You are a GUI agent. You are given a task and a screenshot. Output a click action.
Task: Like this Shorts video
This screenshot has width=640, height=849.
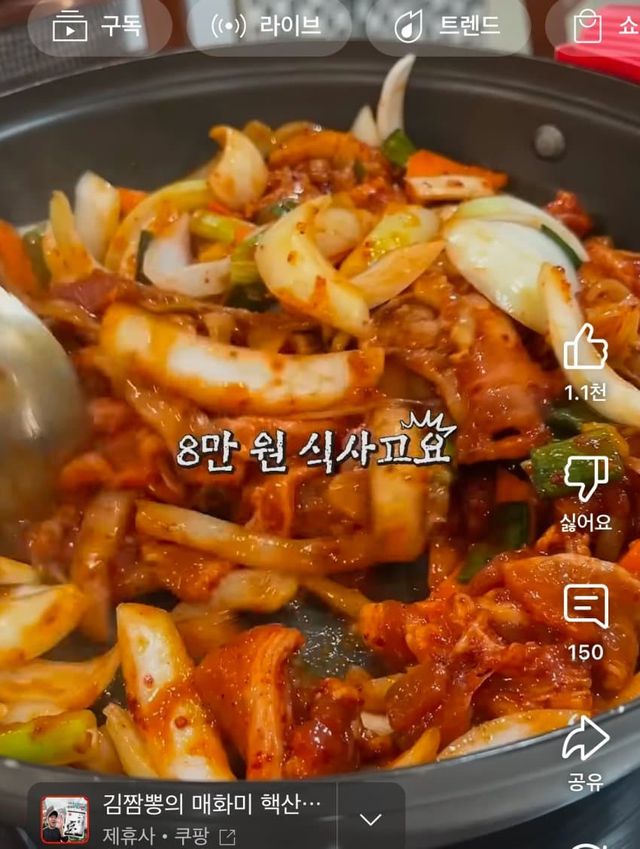[585, 350]
